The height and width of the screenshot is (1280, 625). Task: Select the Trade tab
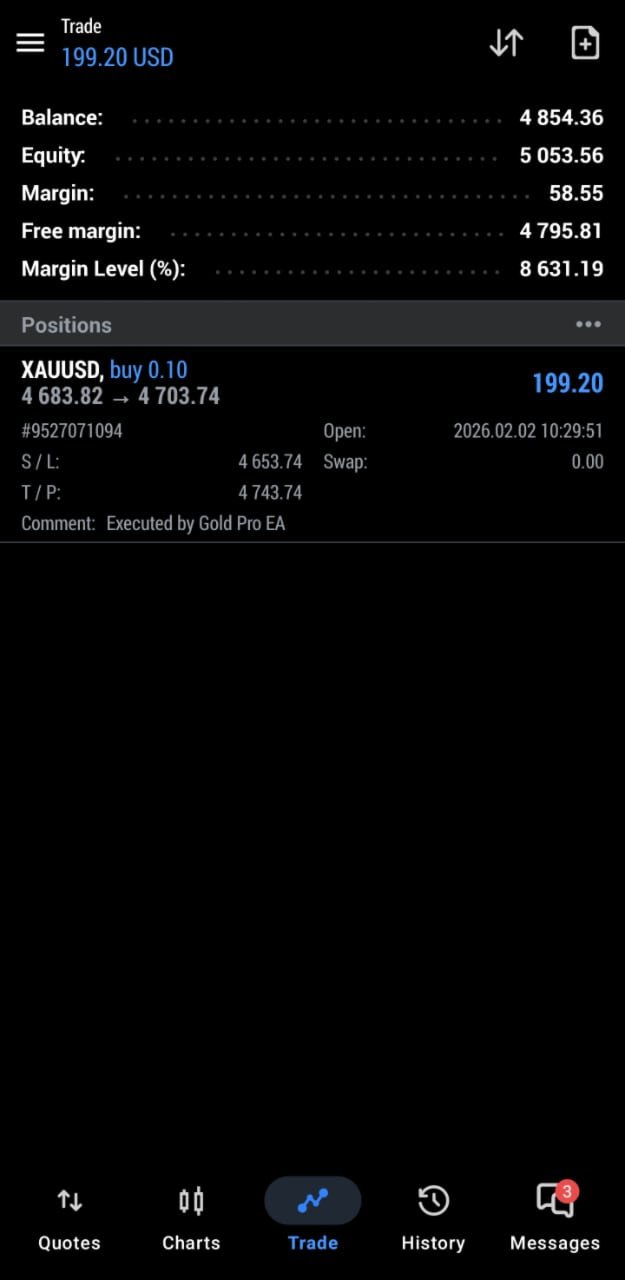312,1218
